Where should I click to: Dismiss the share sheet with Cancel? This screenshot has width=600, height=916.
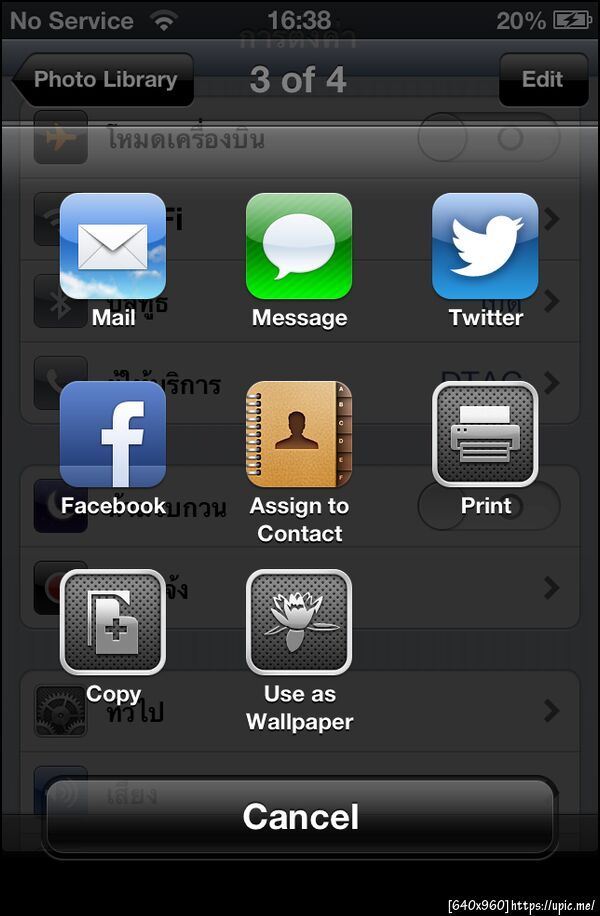[299, 817]
